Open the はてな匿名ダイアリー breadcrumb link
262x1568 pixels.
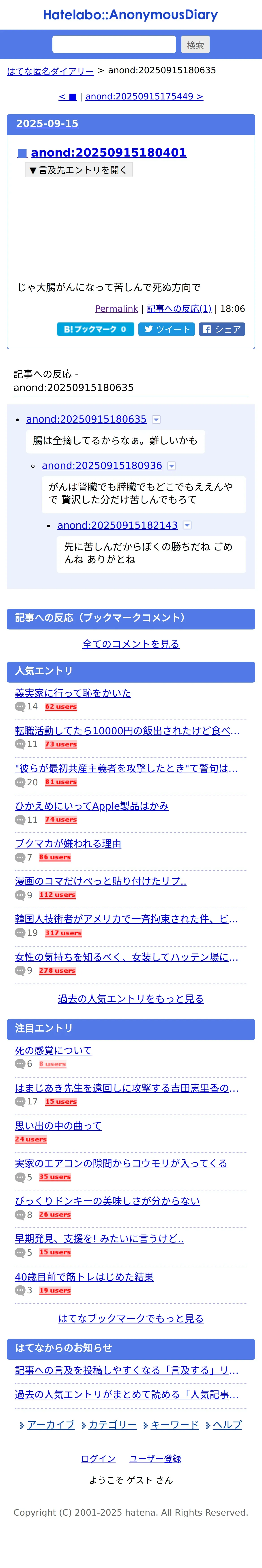(x=51, y=71)
